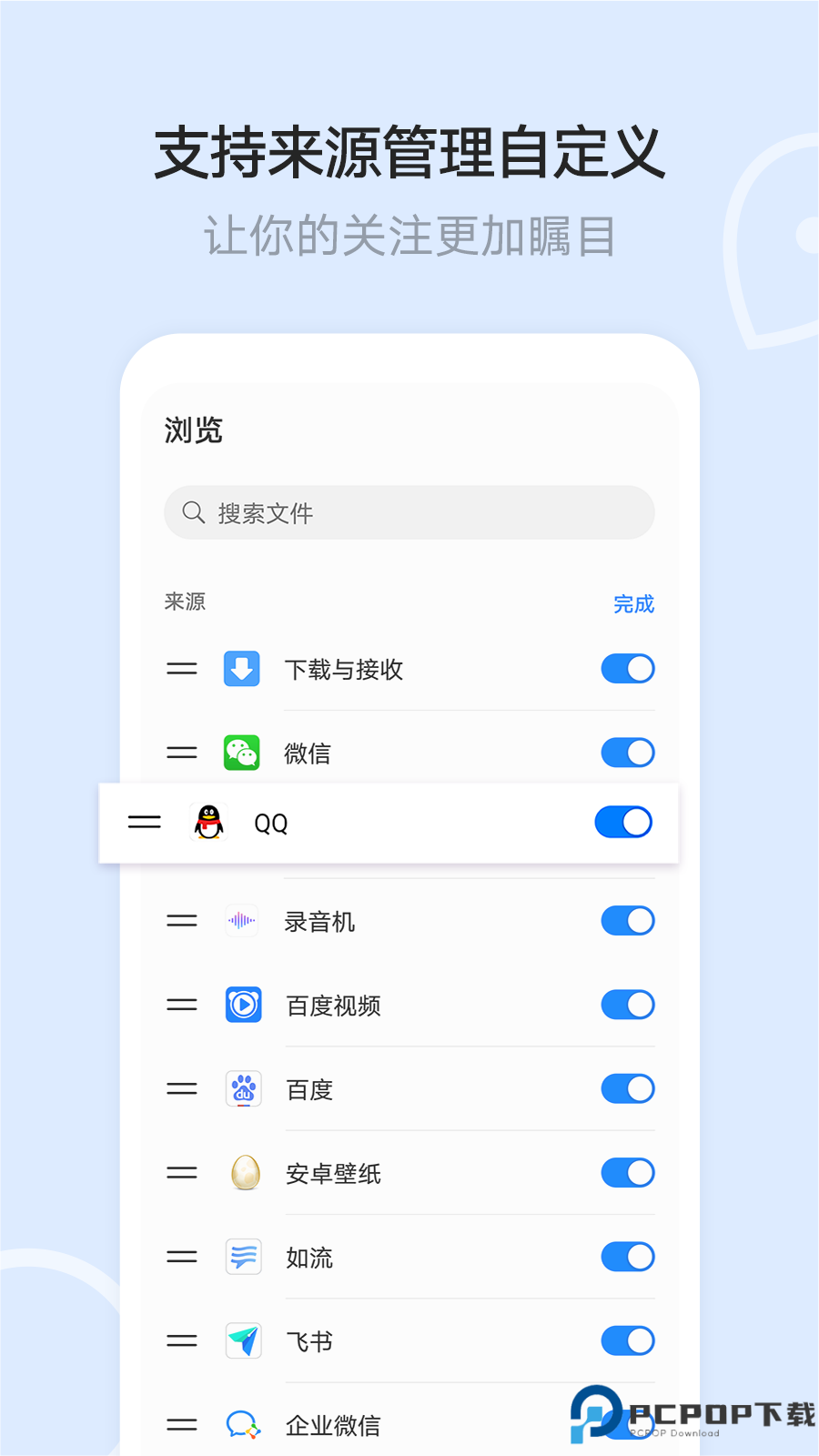The width and height of the screenshot is (819, 1456).
Task: Turn off the 飞书 source switch
Action: [627, 1340]
